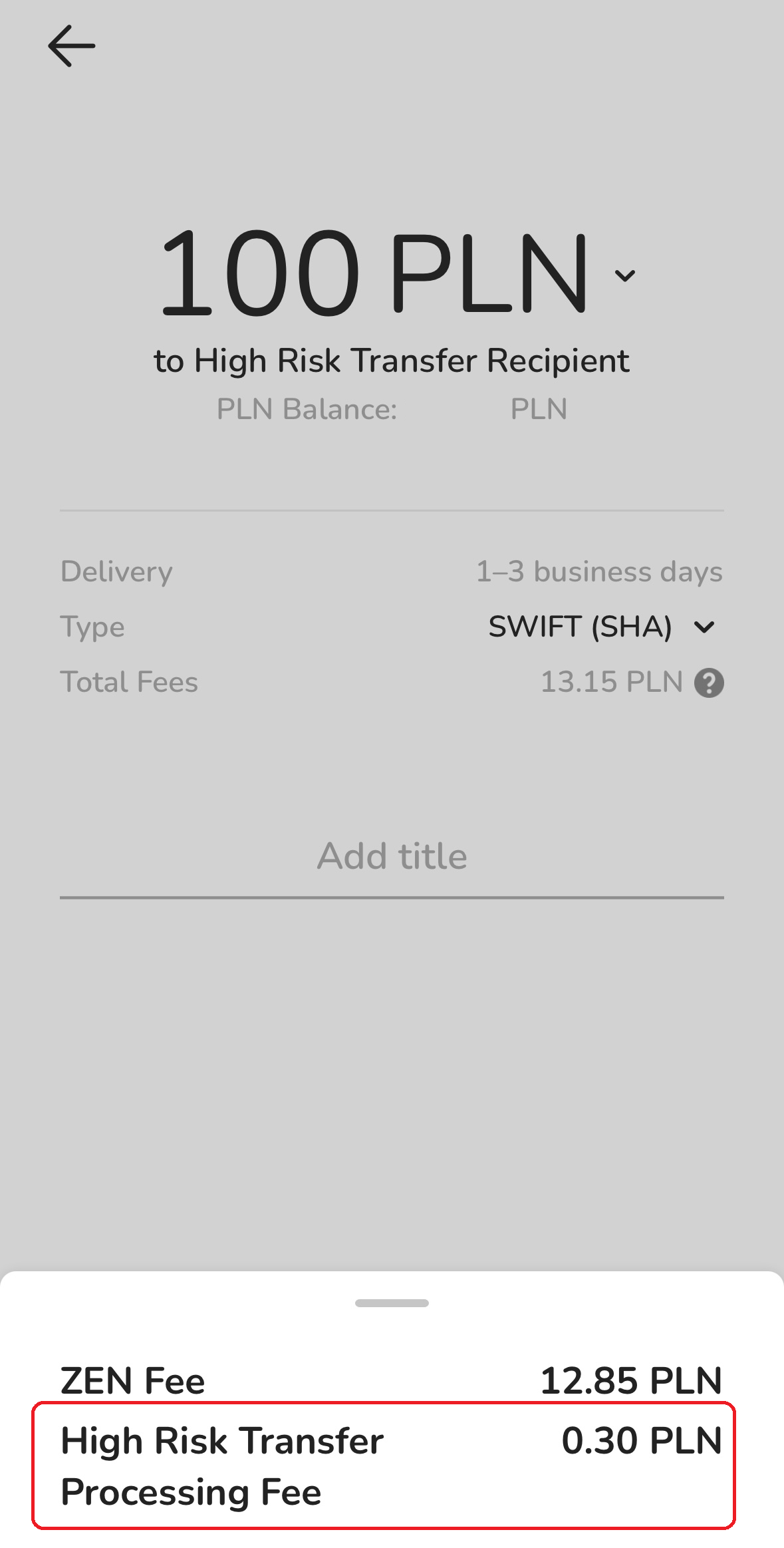Change the PLN currency dropdown
The image size is (784, 1548).
pos(624,275)
